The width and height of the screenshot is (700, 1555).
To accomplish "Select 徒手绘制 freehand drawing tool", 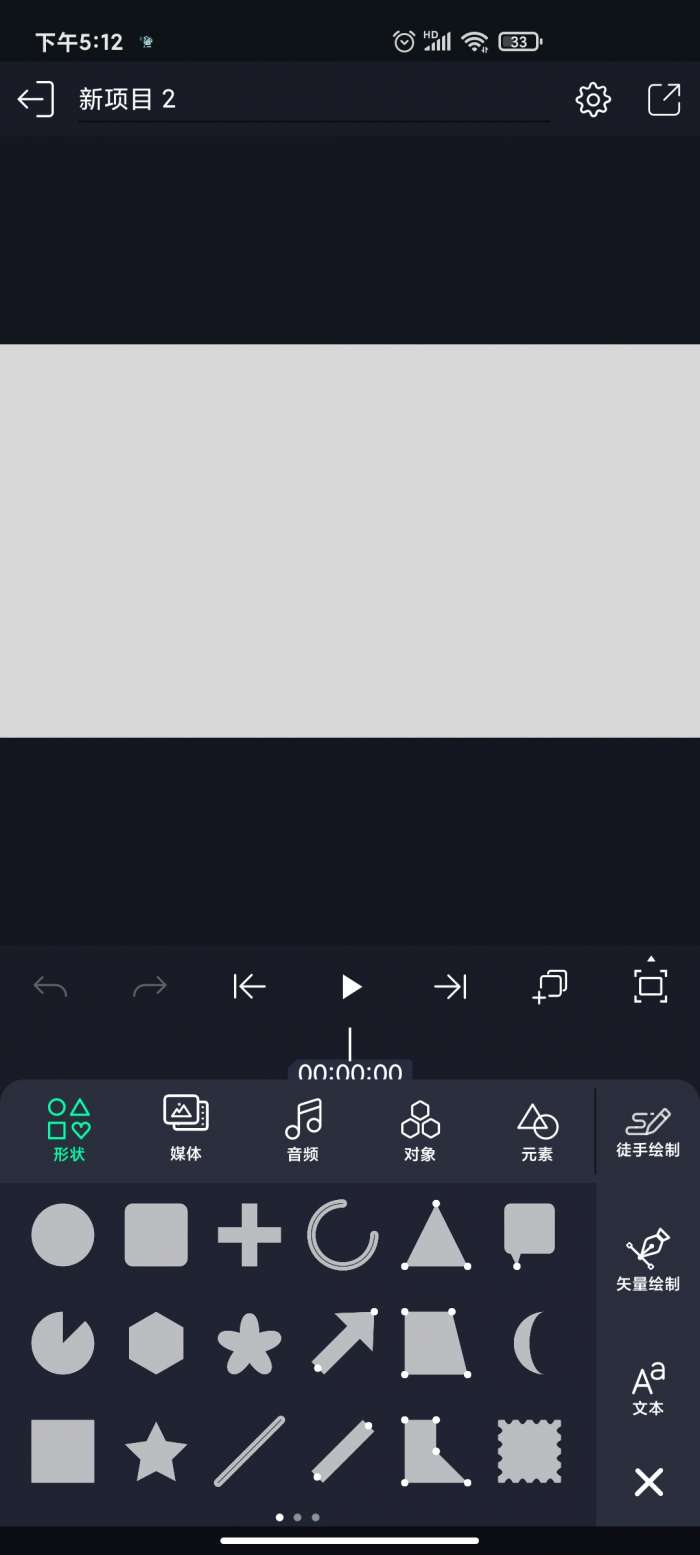I will pos(648,1132).
